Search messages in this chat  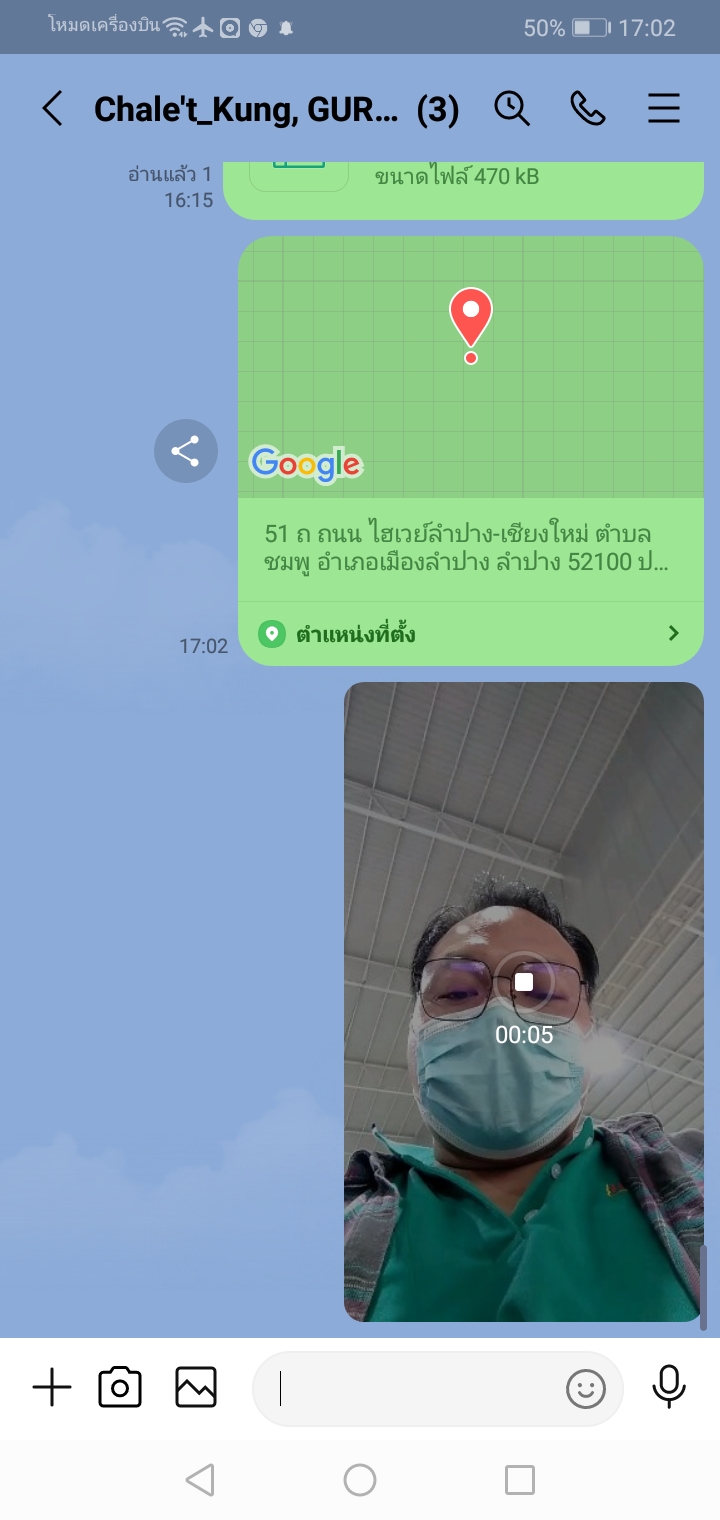512,108
